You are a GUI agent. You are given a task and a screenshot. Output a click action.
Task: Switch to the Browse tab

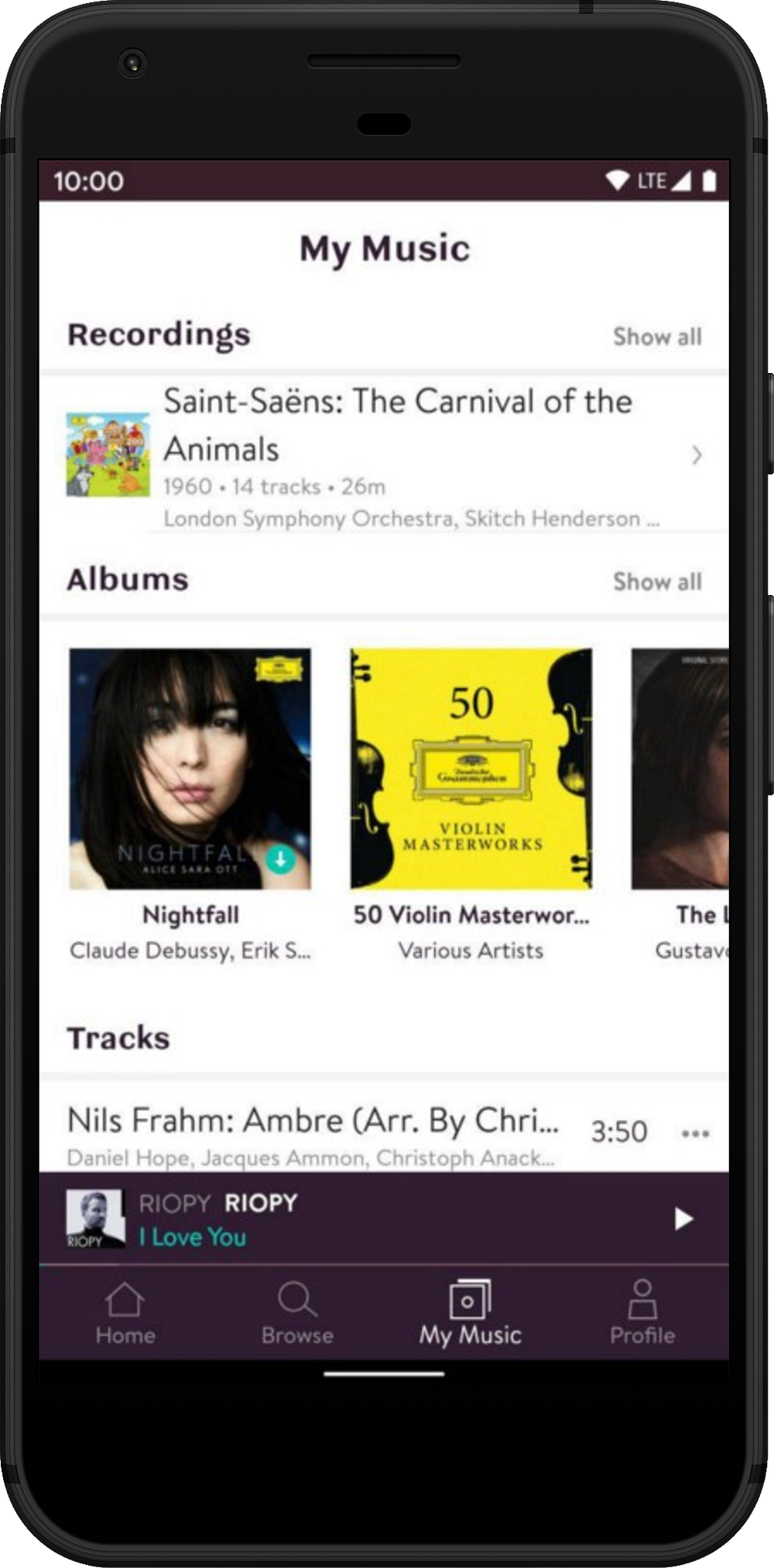pos(297,1312)
